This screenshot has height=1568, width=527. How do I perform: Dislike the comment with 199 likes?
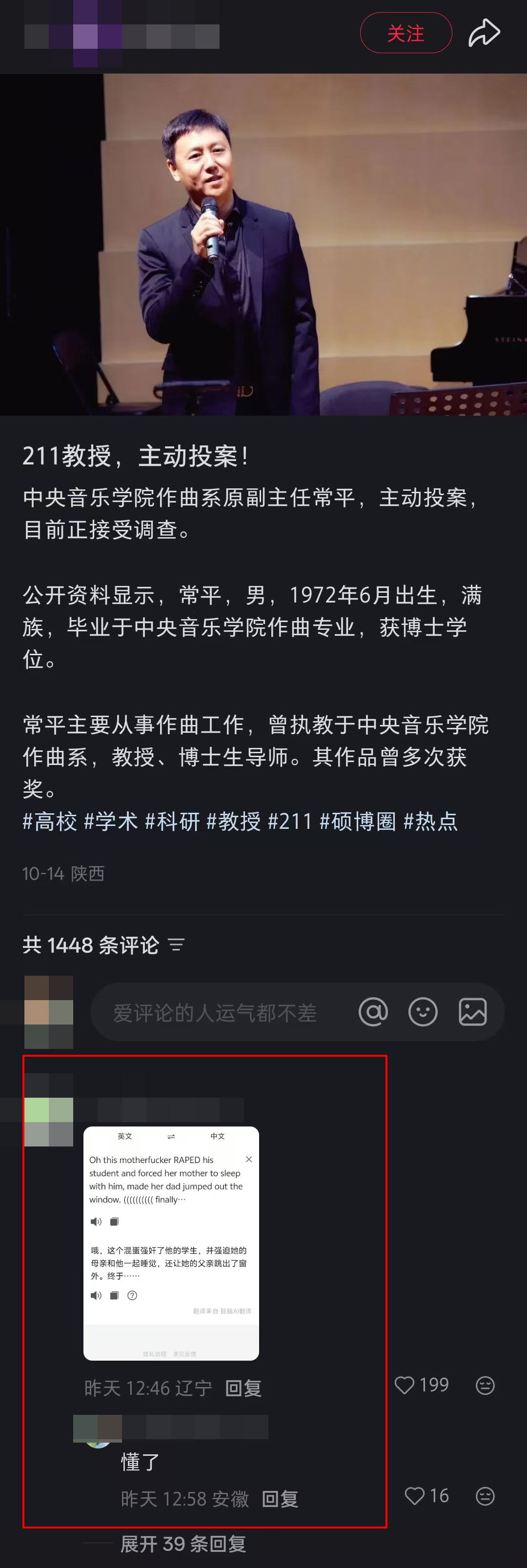(485, 1386)
